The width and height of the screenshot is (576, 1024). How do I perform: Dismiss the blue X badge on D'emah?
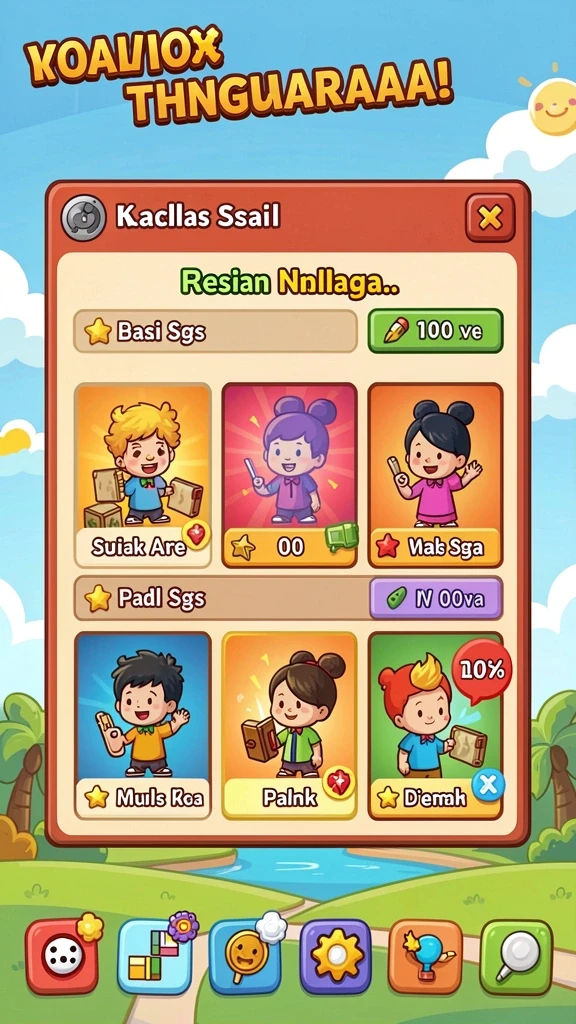(x=488, y=784)
